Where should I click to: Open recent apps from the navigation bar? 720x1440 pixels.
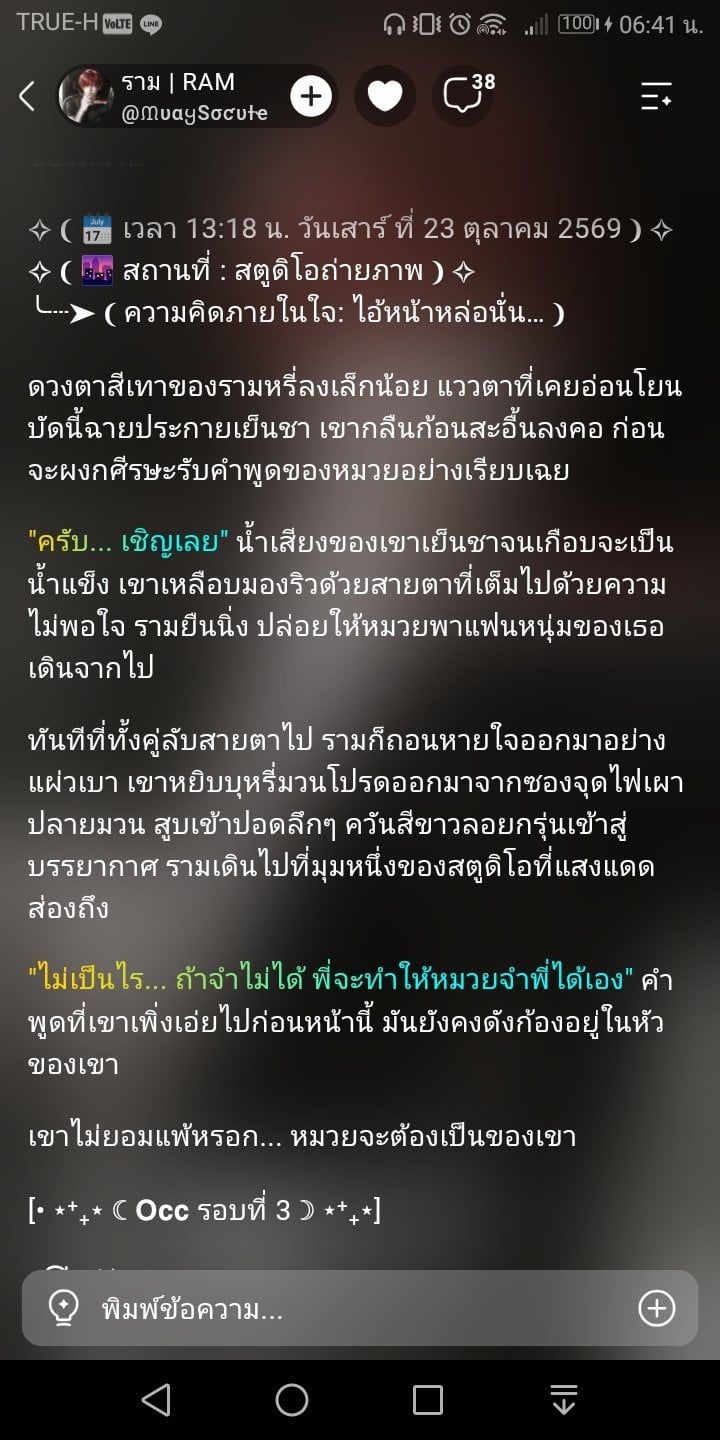[x=428, y=1400]
